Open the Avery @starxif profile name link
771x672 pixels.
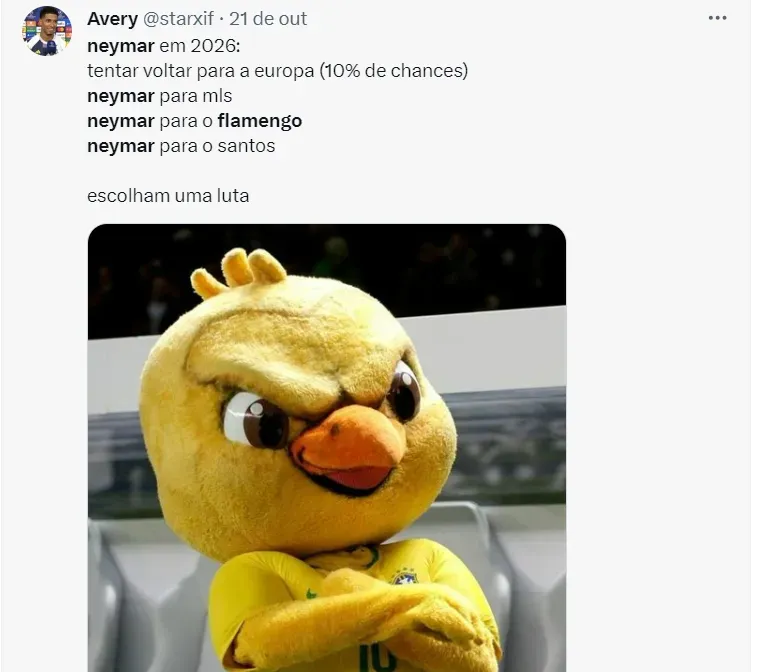tap(113, 19)
